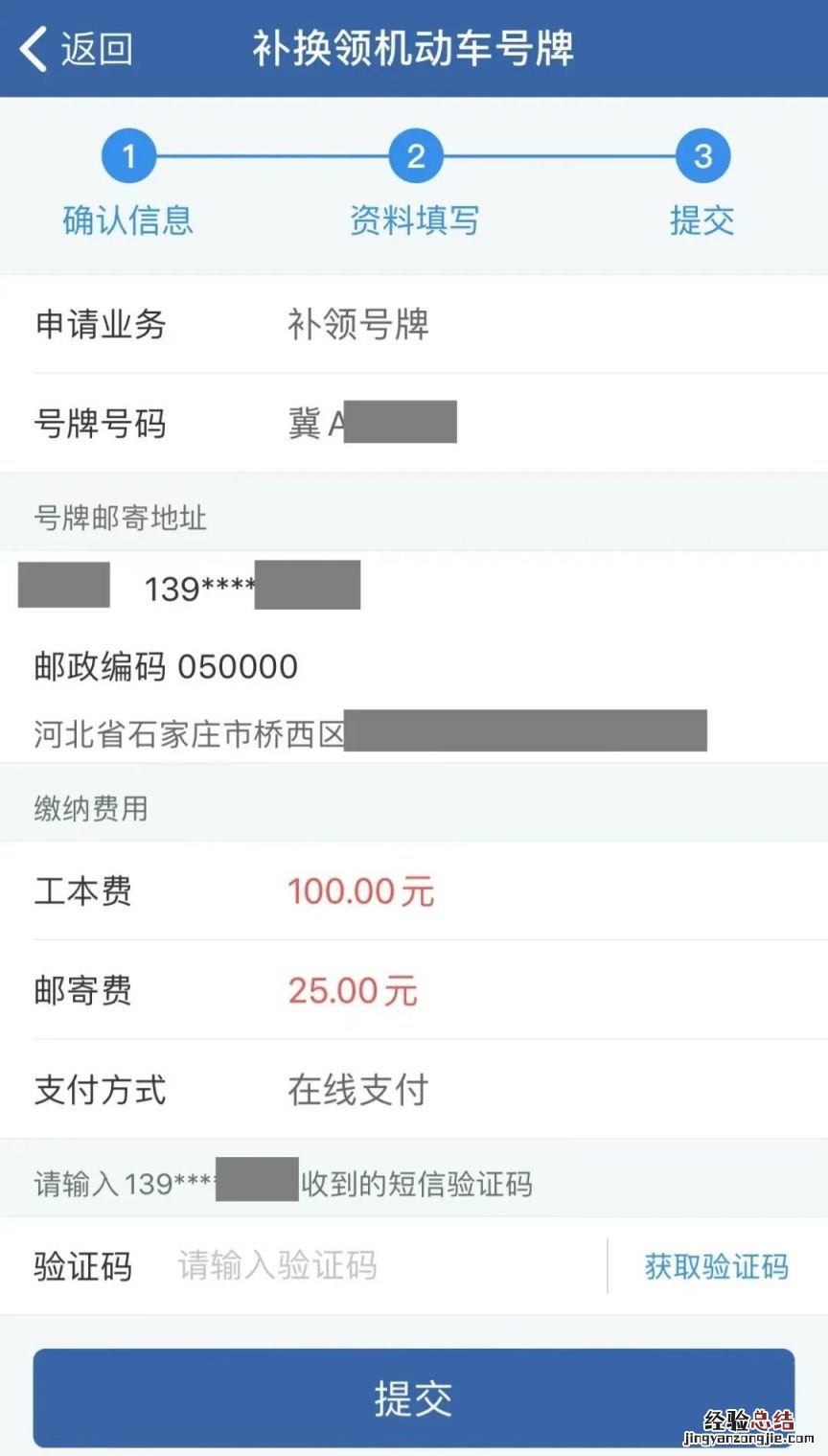Submit the application with 提交 button
828x1456 pixels.
(413, 1398)
